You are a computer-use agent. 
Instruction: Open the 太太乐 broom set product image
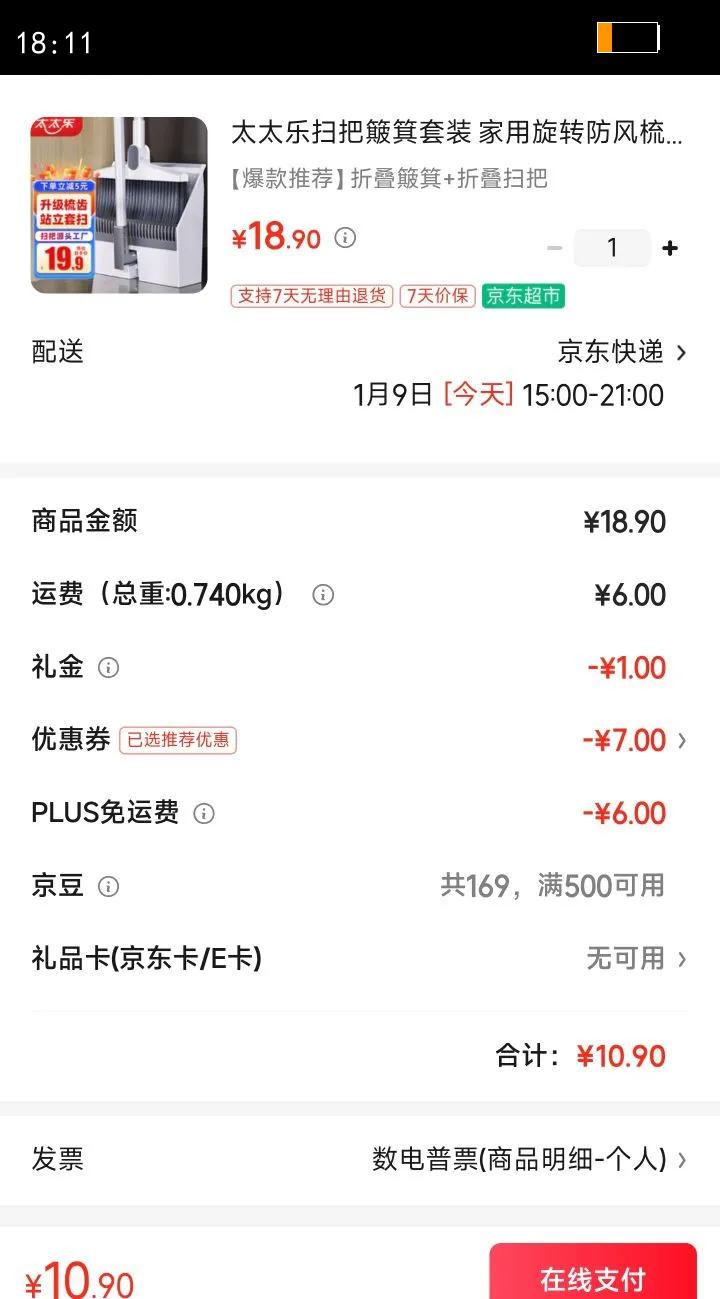point(119,205)
